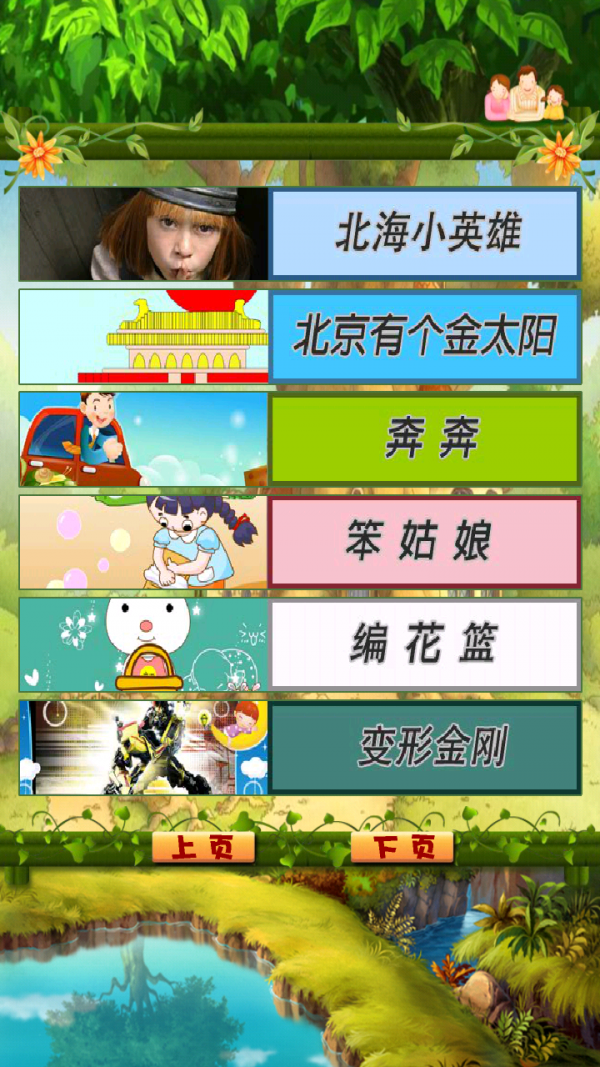This screenshot has width=600, height=1067.
Task: Open the 奔奔 item
Action: pos(425,439)
